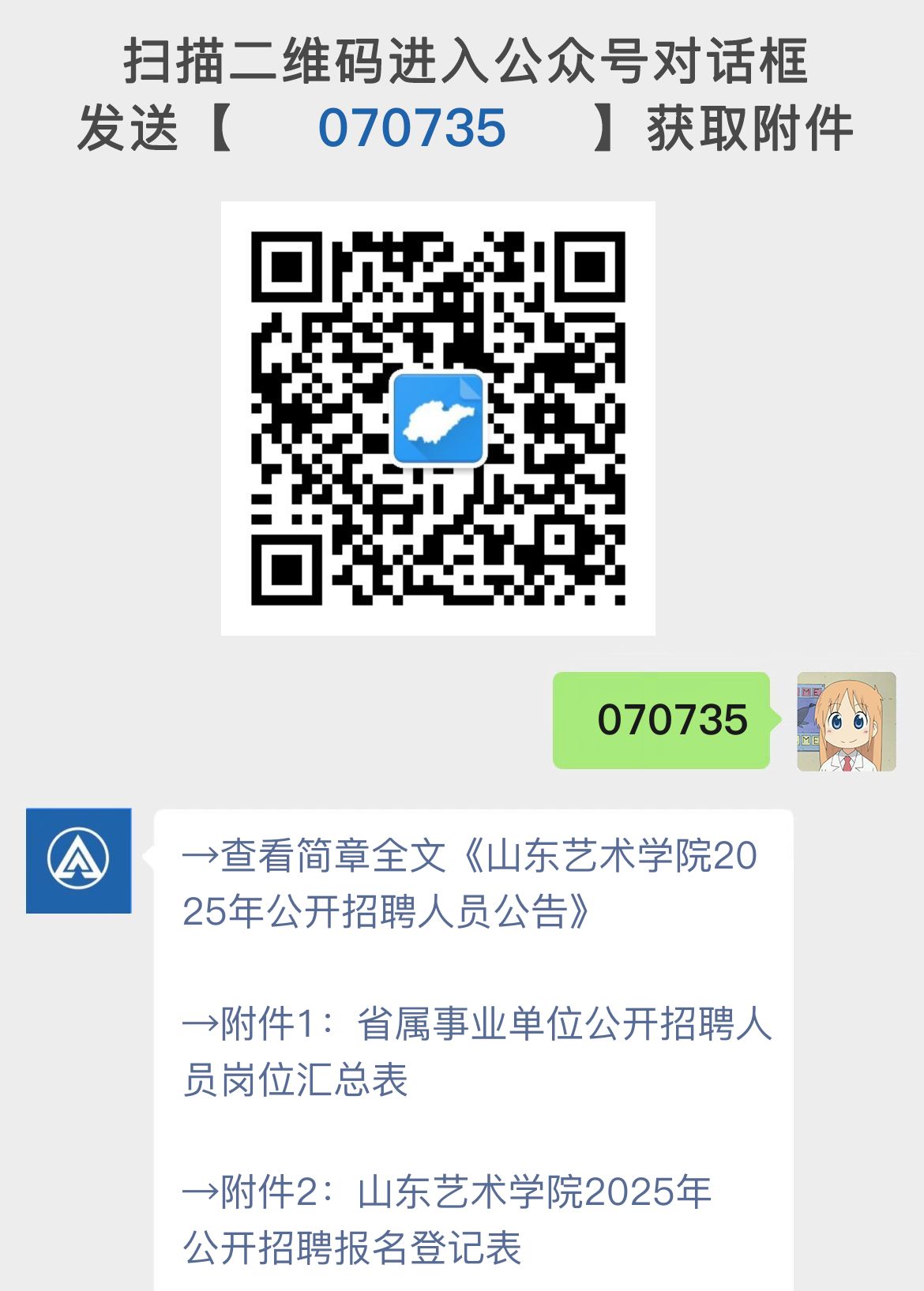
Task: Open 附件1 省属事业单位公开招聘人员岗位汇总表
Action: coord(474,1050)
